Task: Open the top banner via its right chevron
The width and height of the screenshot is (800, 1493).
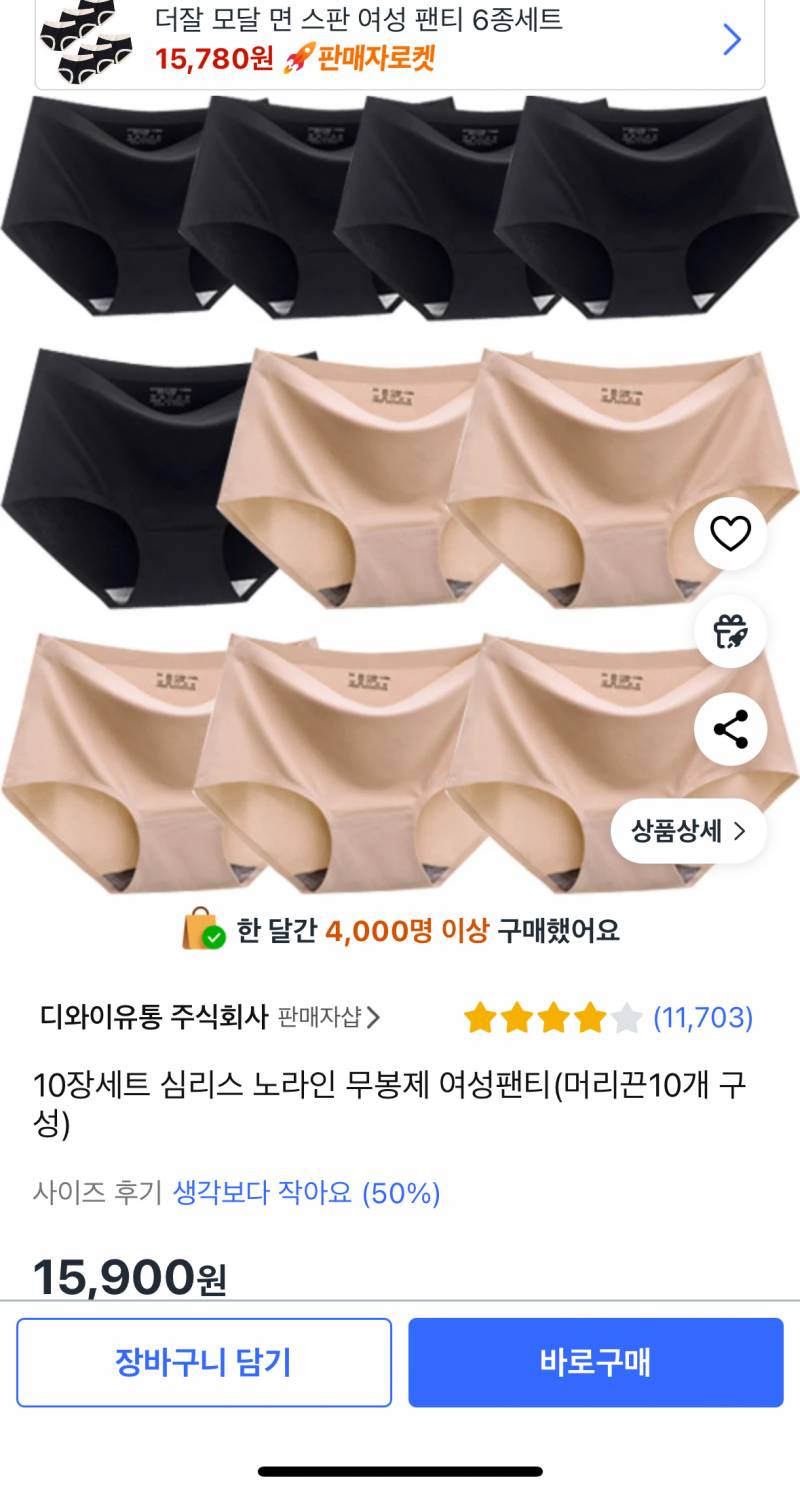Action: coord(731,37)
